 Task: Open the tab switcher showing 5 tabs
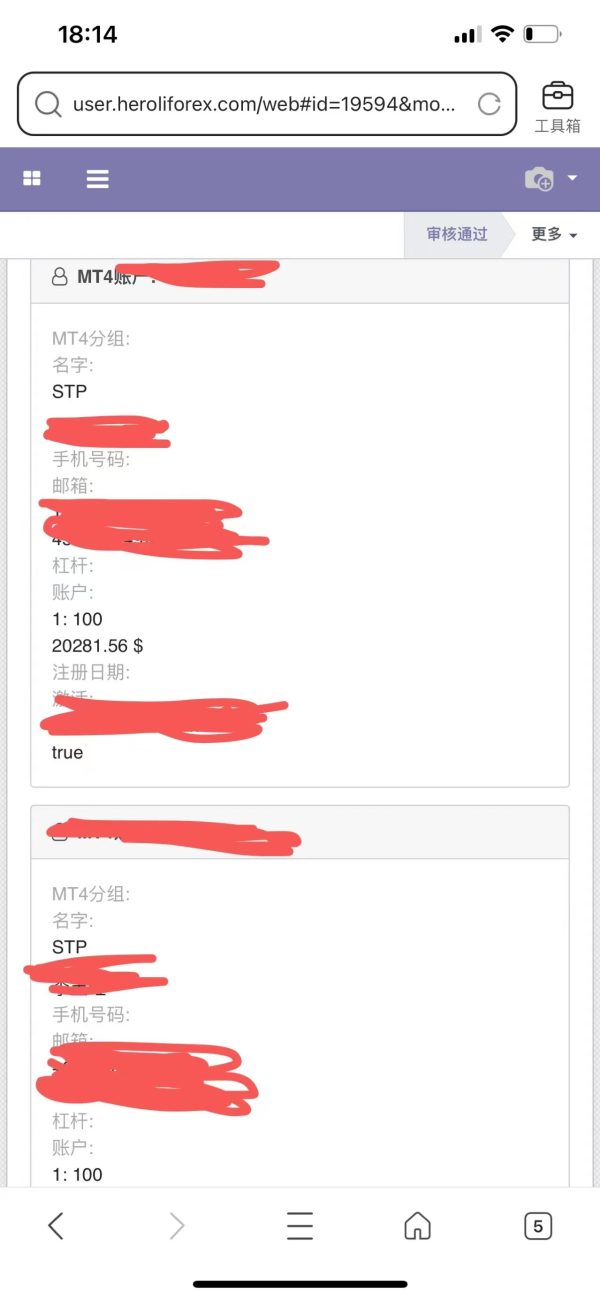(x=538, y=1226)
